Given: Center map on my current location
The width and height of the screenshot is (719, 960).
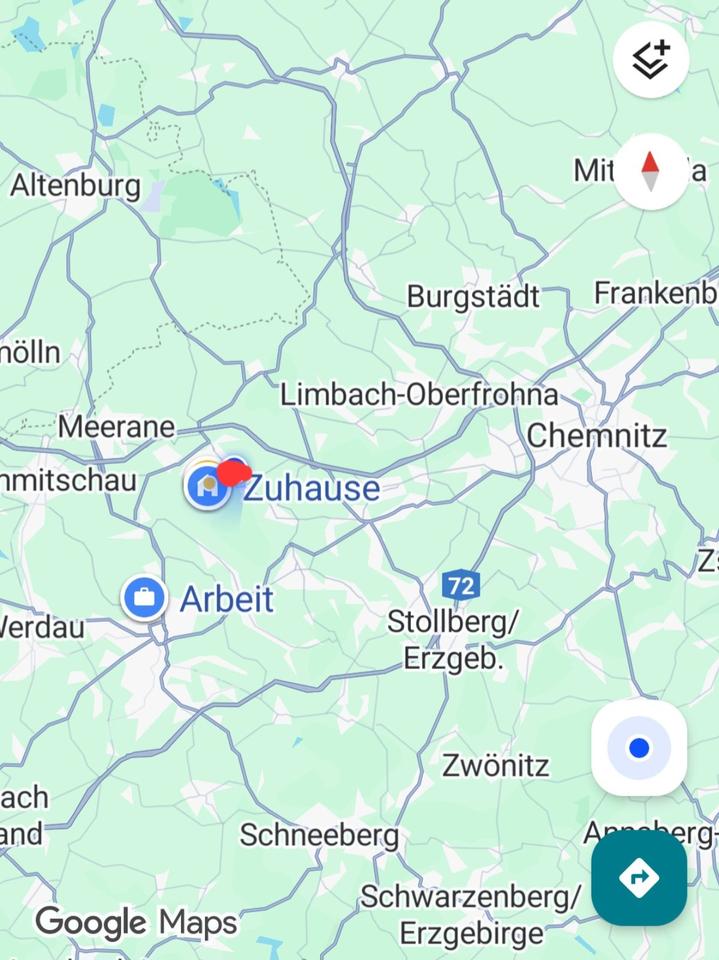Looking at the screenshot, I should click(639, 748).
